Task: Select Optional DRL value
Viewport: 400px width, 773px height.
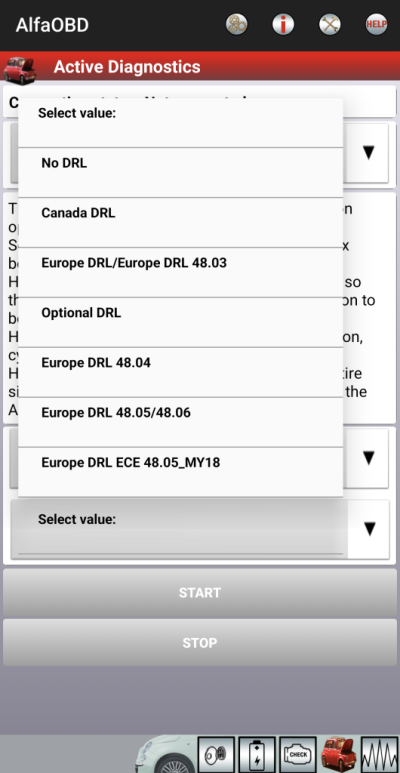Action: [x=181, y=322]
